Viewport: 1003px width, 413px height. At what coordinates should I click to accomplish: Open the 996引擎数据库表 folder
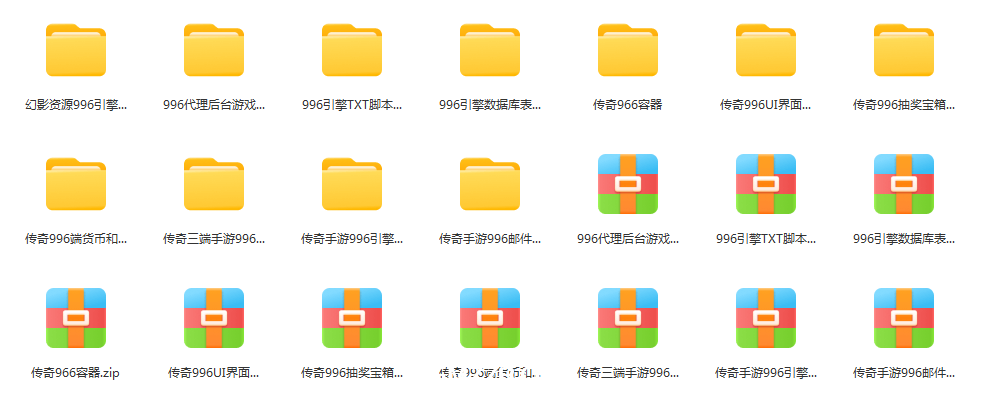[x=490, y=50]
